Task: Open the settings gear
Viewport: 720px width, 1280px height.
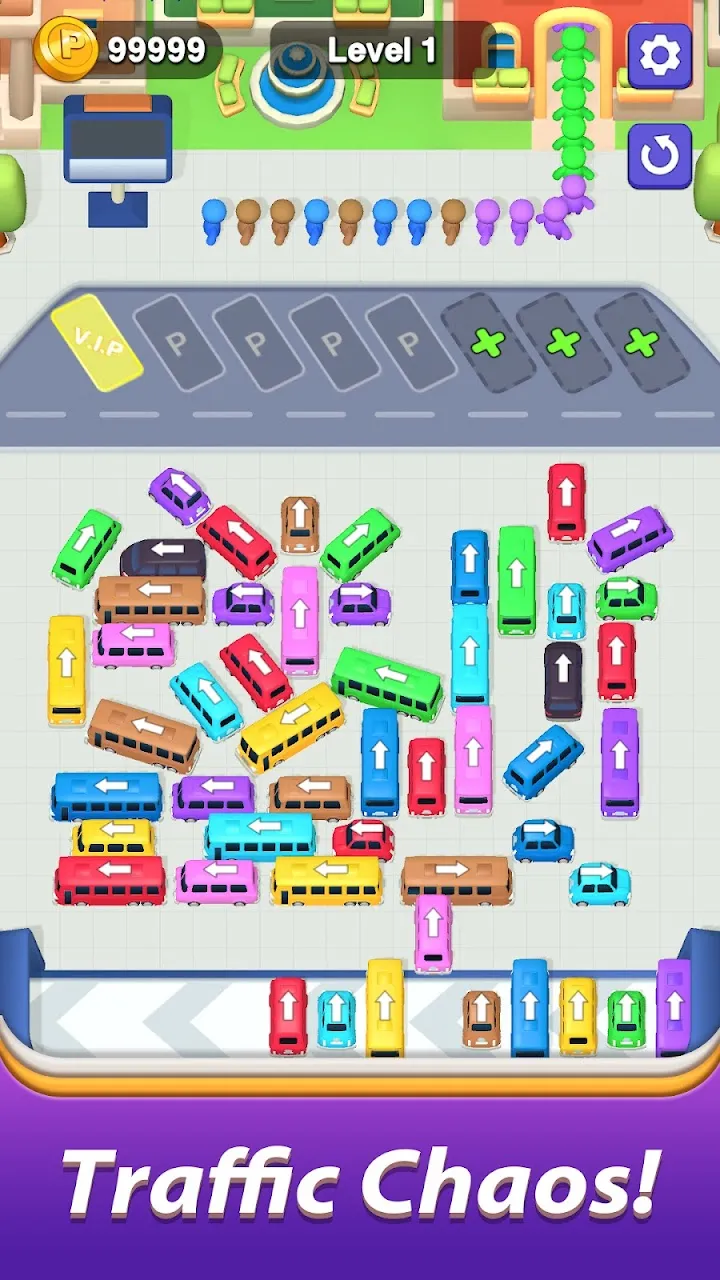Action: coord(659,56)
